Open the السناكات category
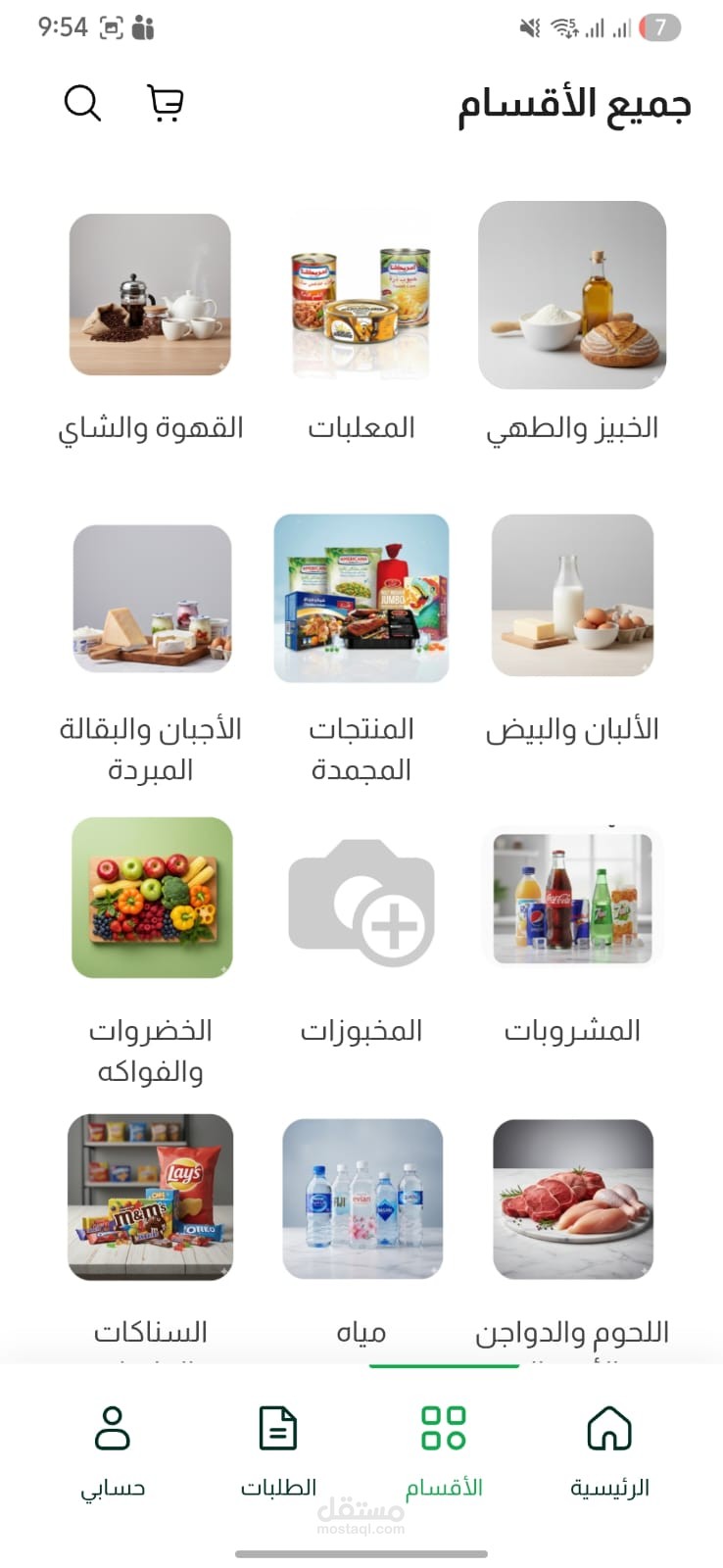Image resolution: width=723 pixels, height=1568 pixels. pyautogui.click(x=150, y=1199)
